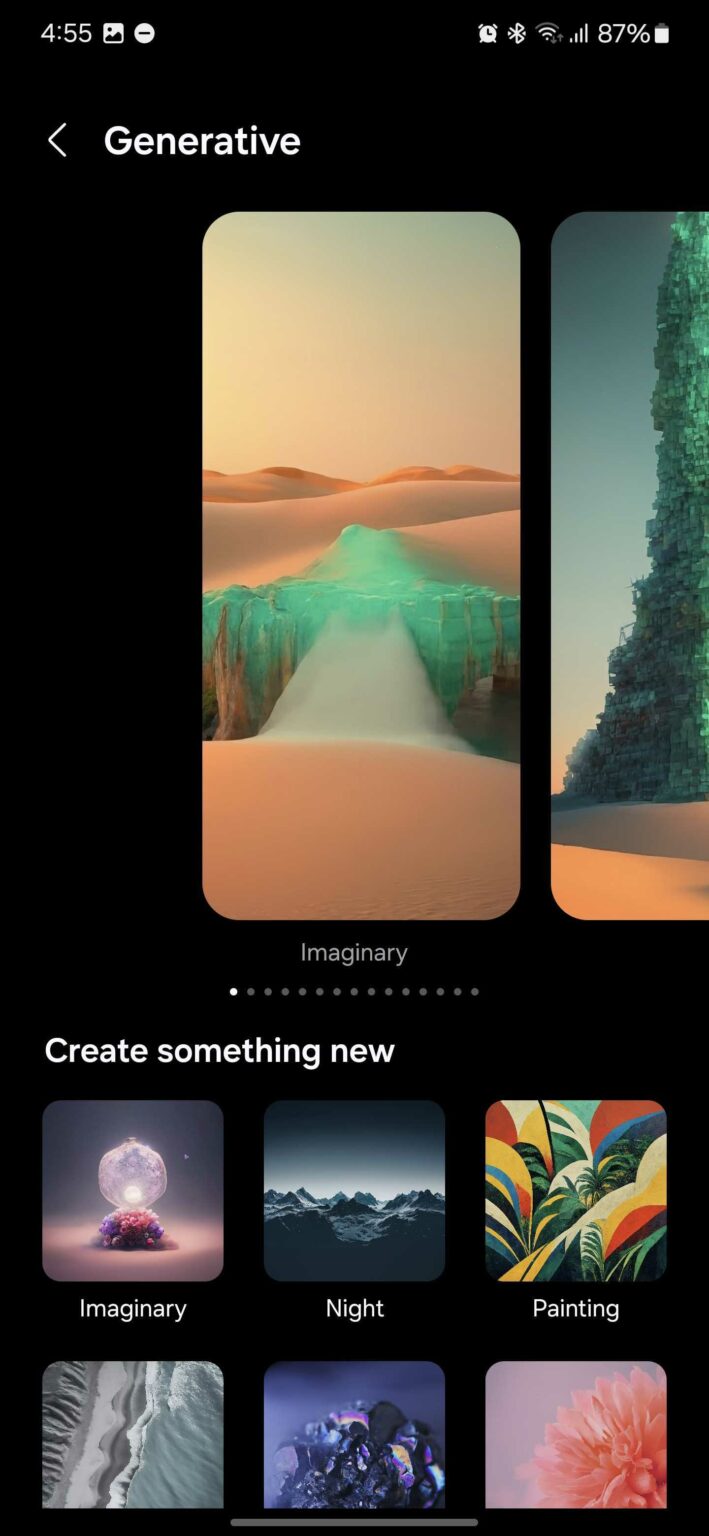709x1536 pixels.
Task: Open the desert Imaginary wallpaper preview
Action: click(361, 565)
